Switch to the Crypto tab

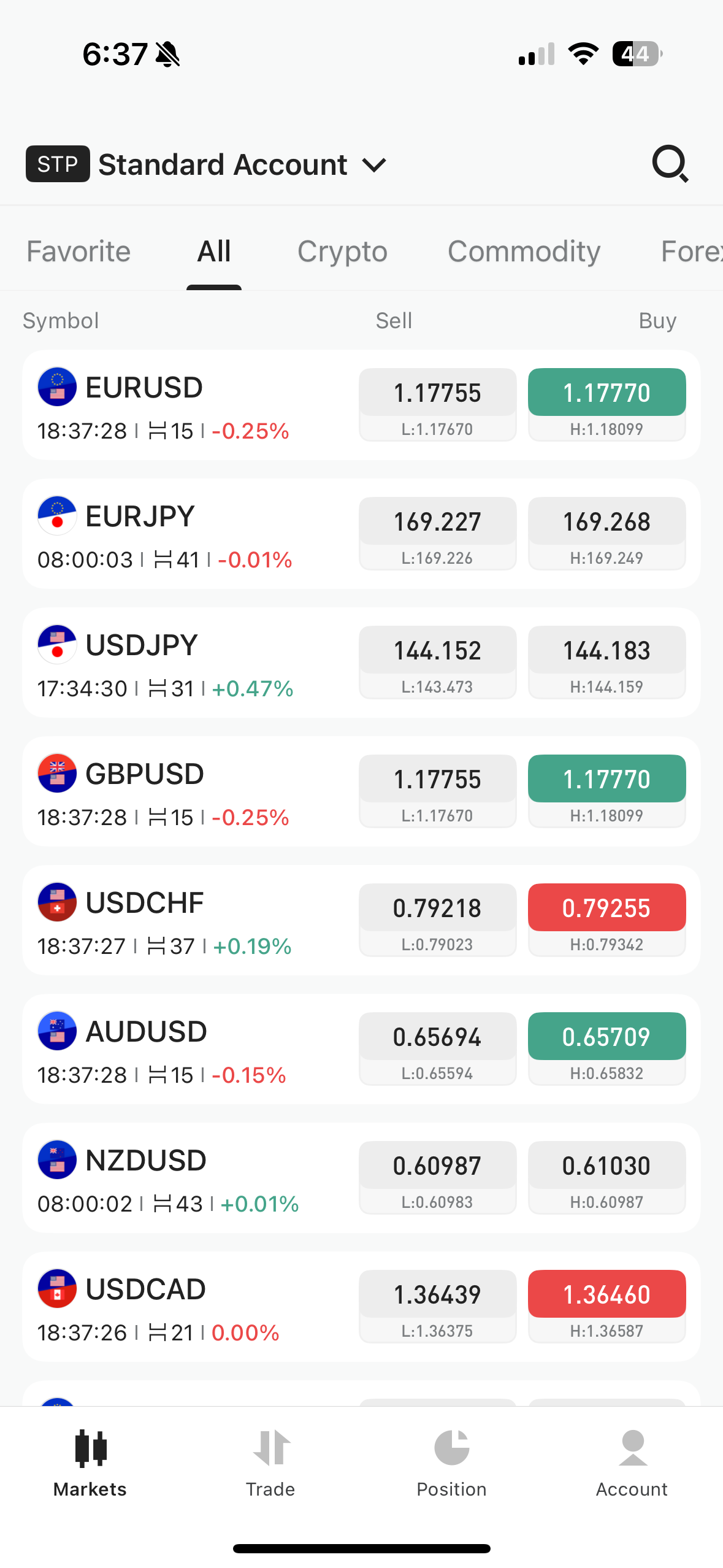coord(342,252)
